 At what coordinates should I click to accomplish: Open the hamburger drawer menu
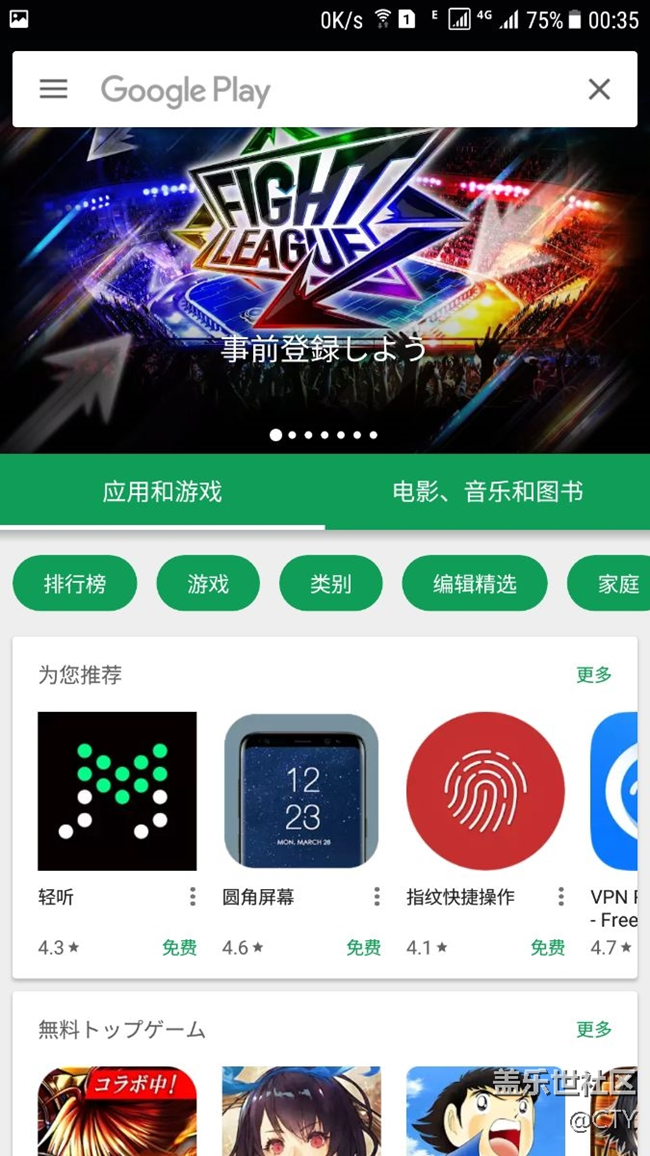click(53, 89)
